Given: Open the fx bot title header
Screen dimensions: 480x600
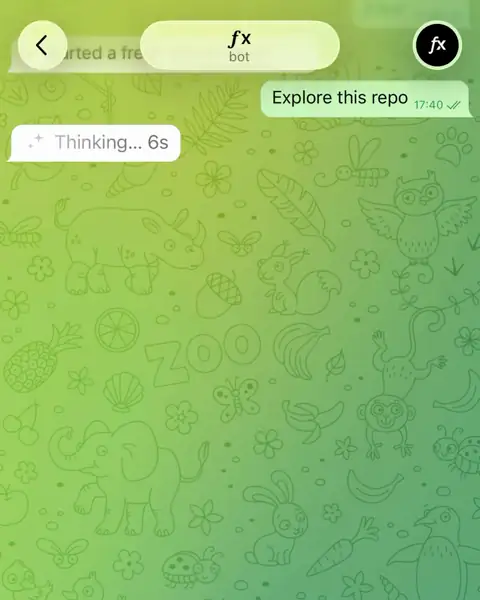Looking at the screenshot, I should [x=240, y=45].
